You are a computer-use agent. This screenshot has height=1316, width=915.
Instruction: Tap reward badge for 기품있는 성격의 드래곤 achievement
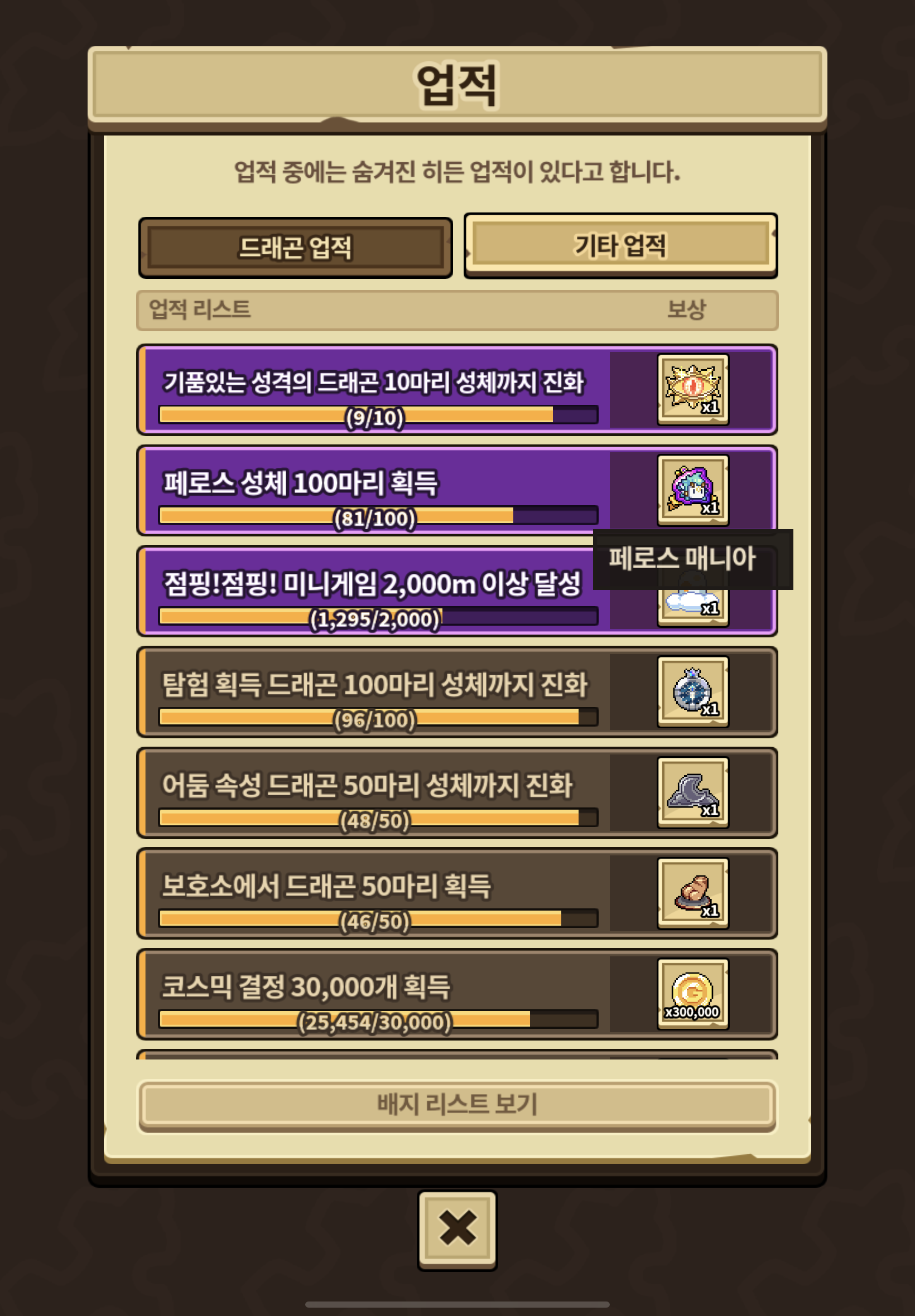692,390
